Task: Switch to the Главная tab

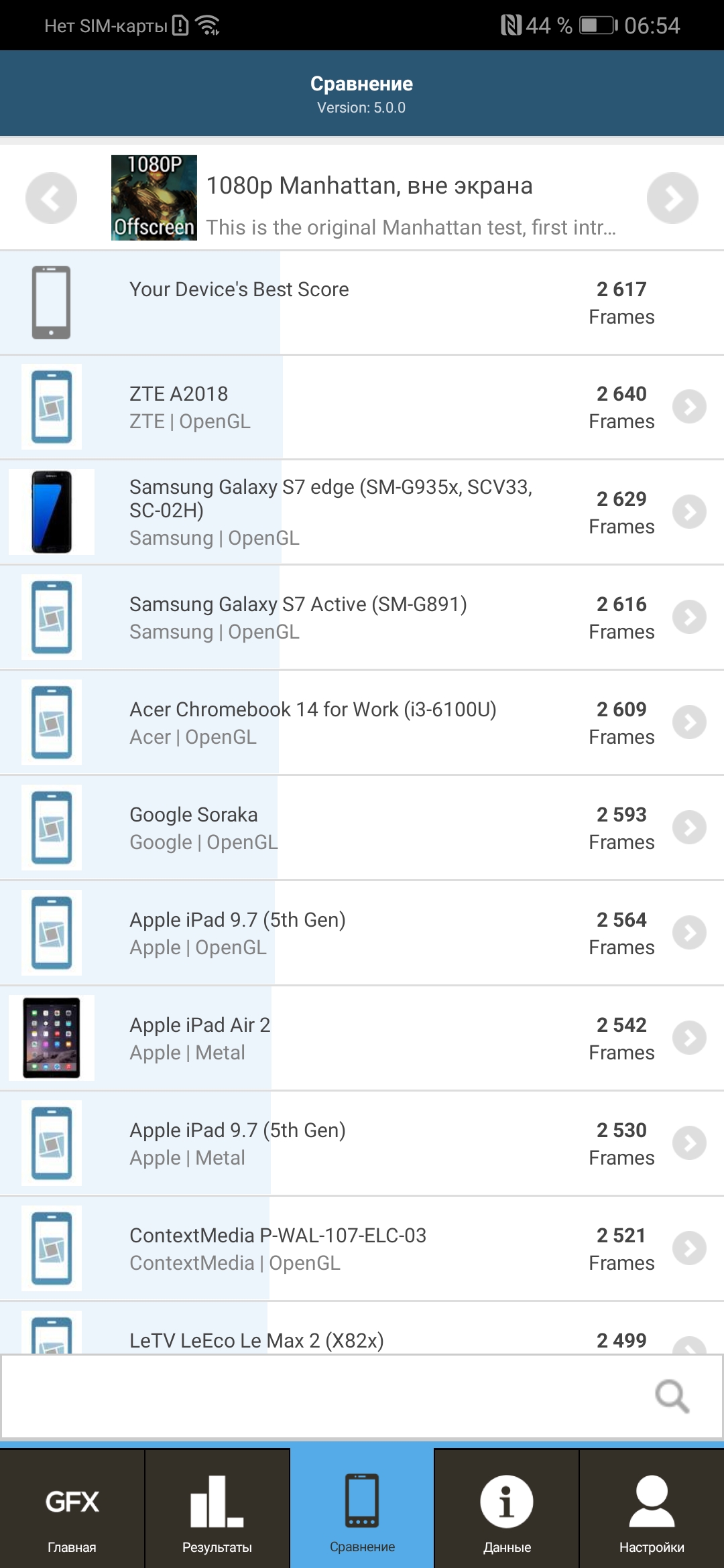Action: point(72,1509)
